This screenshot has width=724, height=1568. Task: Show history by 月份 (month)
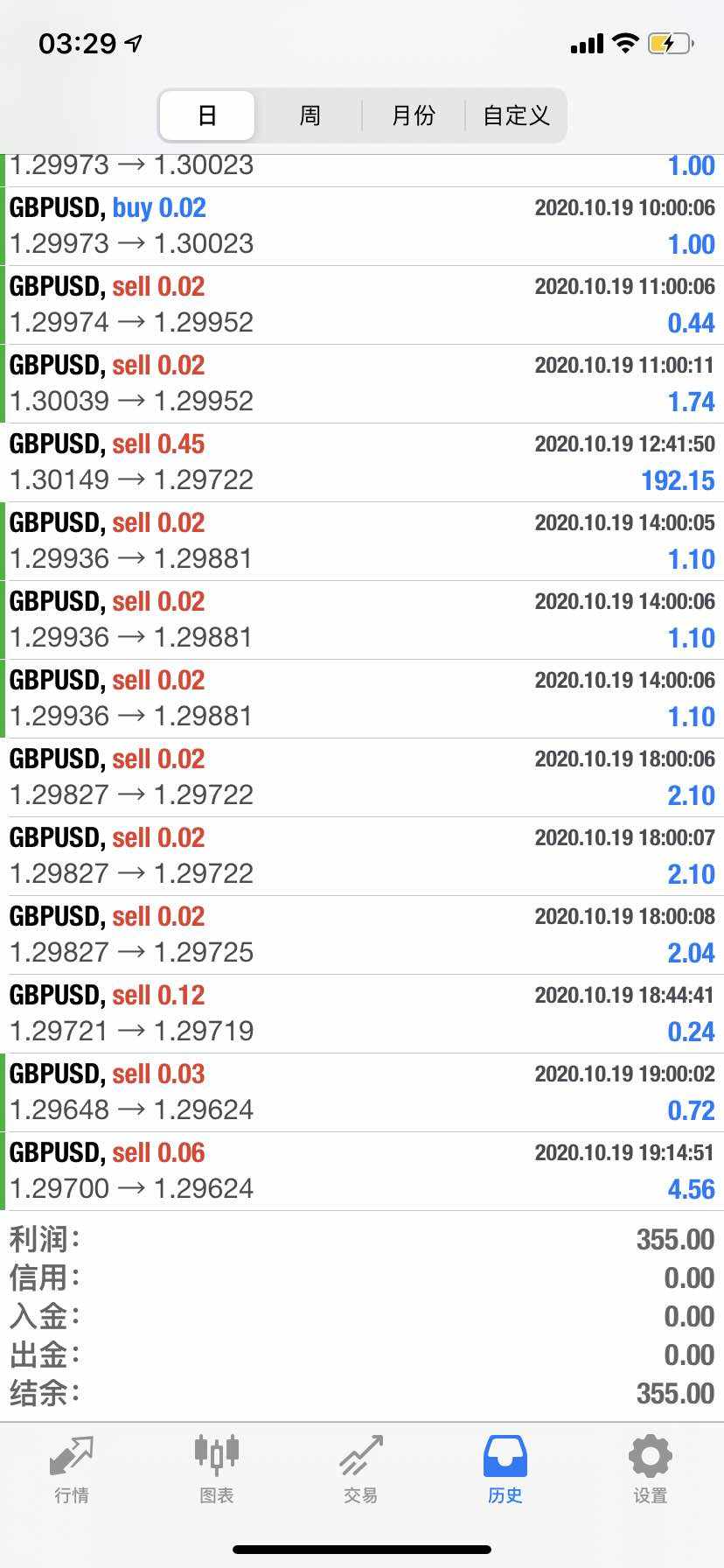[x=413, y=115]
